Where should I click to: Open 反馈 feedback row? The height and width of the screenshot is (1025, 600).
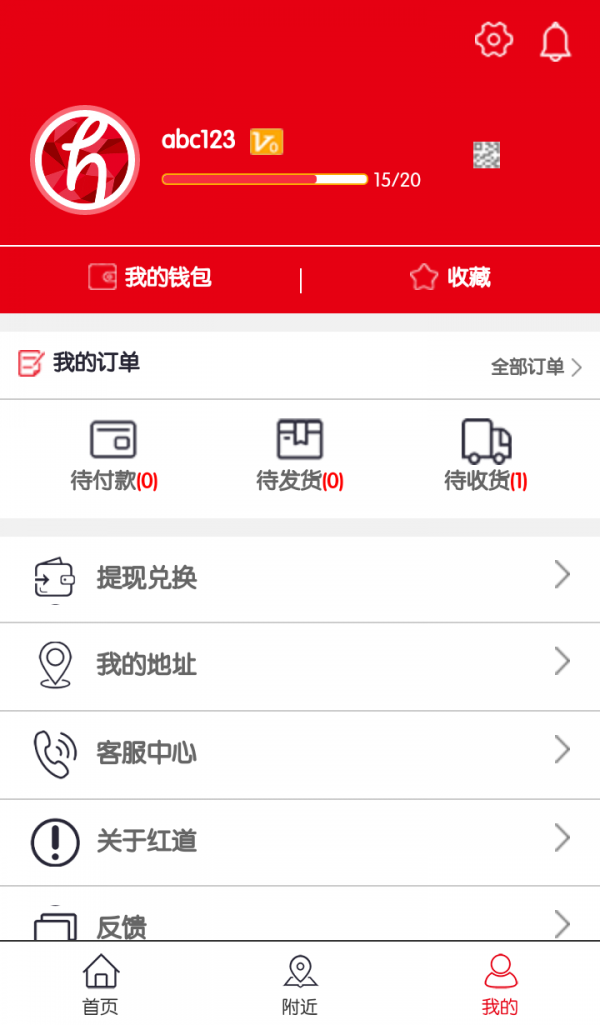tap(300, 924)
